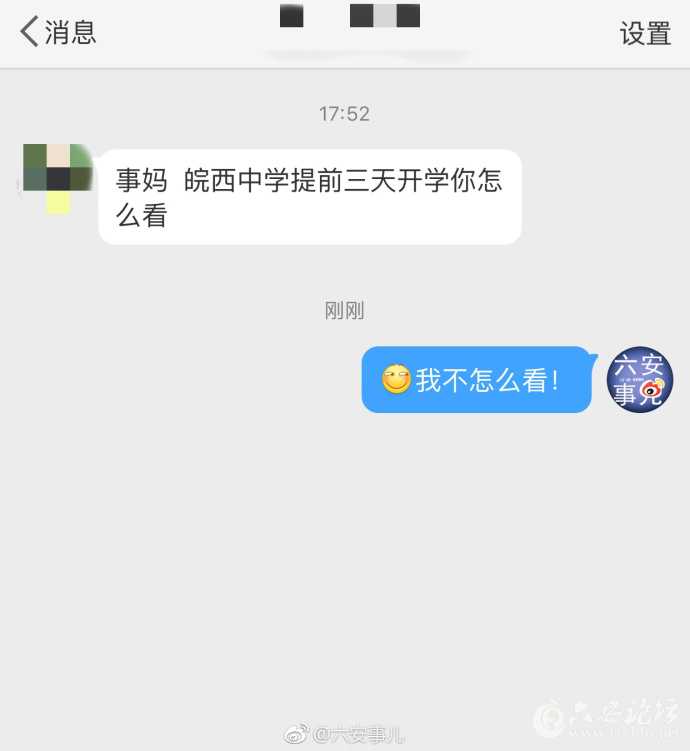The height and width of the screenshot is (751, 690).
Task: Open the sender's pixelated avatar profile
Action: [57, 177]
